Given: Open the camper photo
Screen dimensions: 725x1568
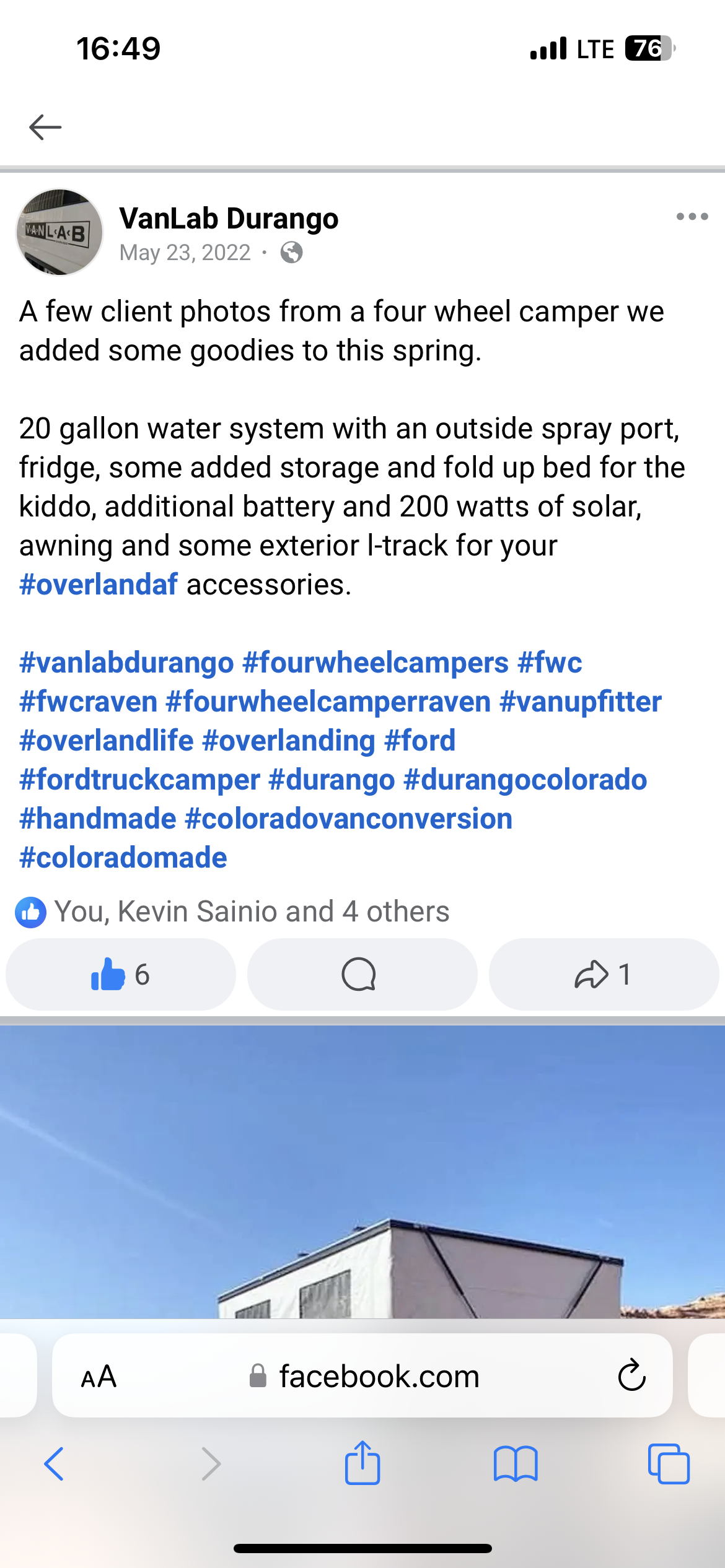Looking at the screenshot, I should point(362,1172).
